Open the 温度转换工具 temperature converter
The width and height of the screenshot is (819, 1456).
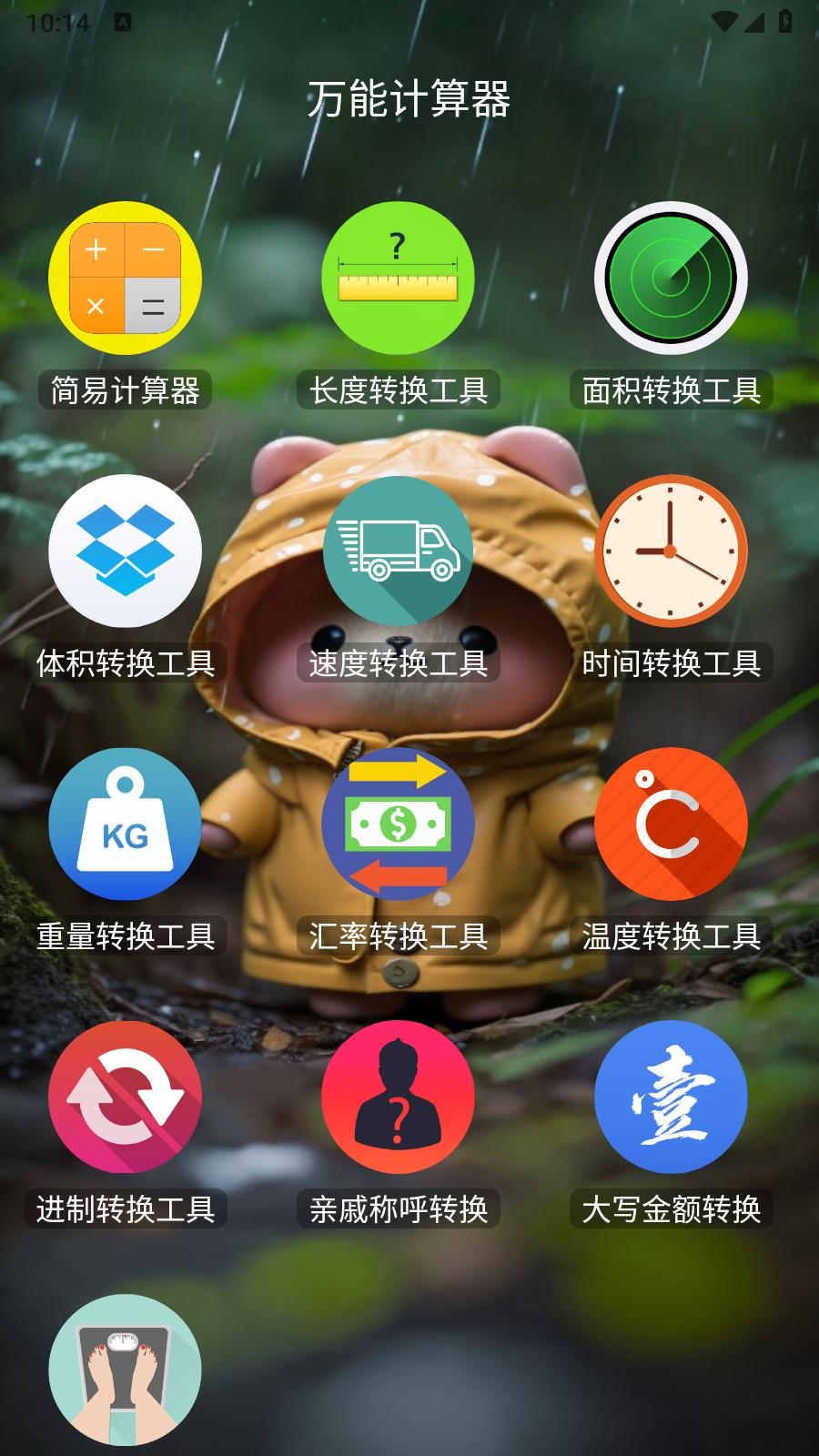(671, 824)
